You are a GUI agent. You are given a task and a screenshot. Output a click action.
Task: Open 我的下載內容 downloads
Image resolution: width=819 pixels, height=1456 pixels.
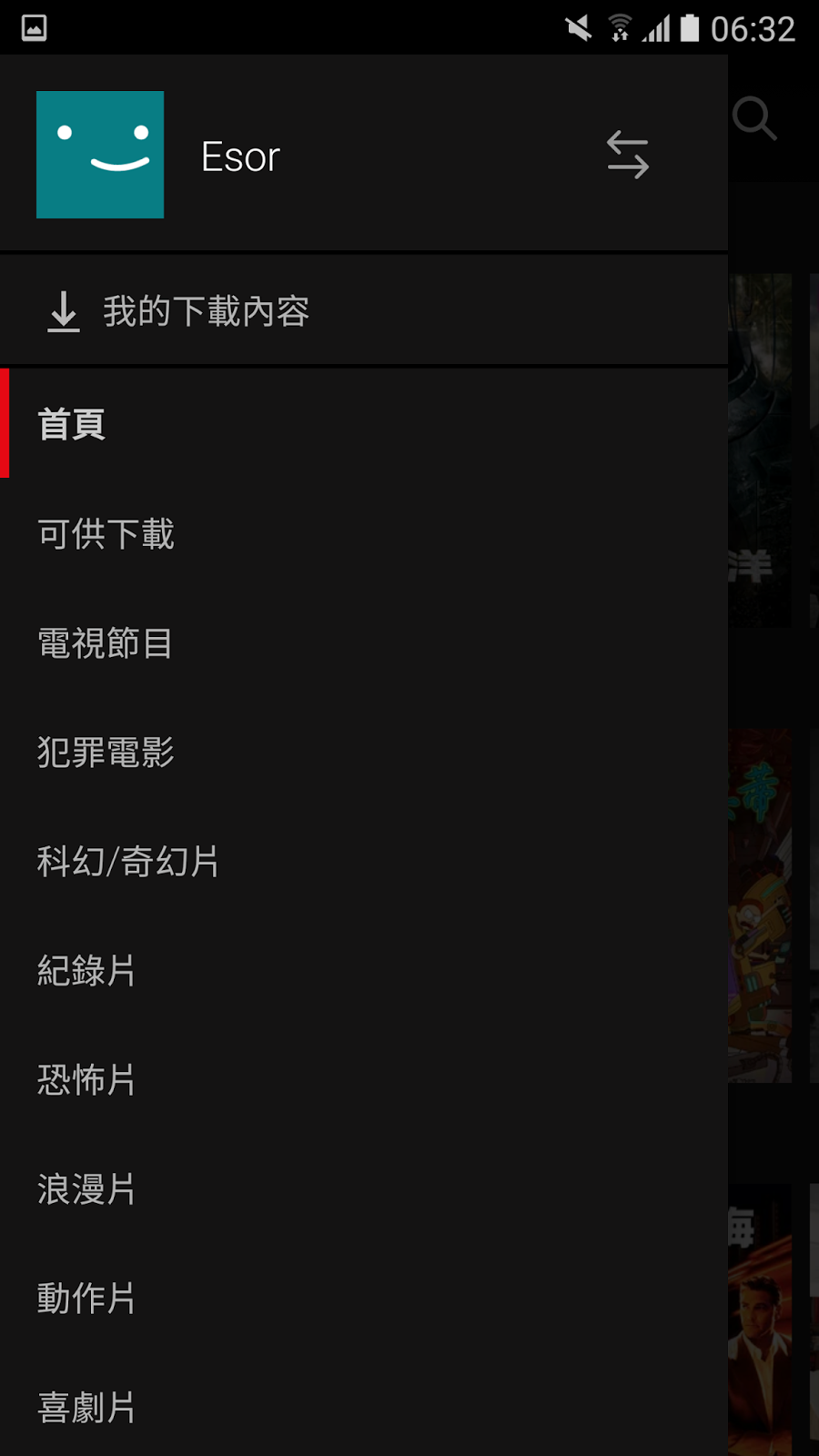pos(205,312)
